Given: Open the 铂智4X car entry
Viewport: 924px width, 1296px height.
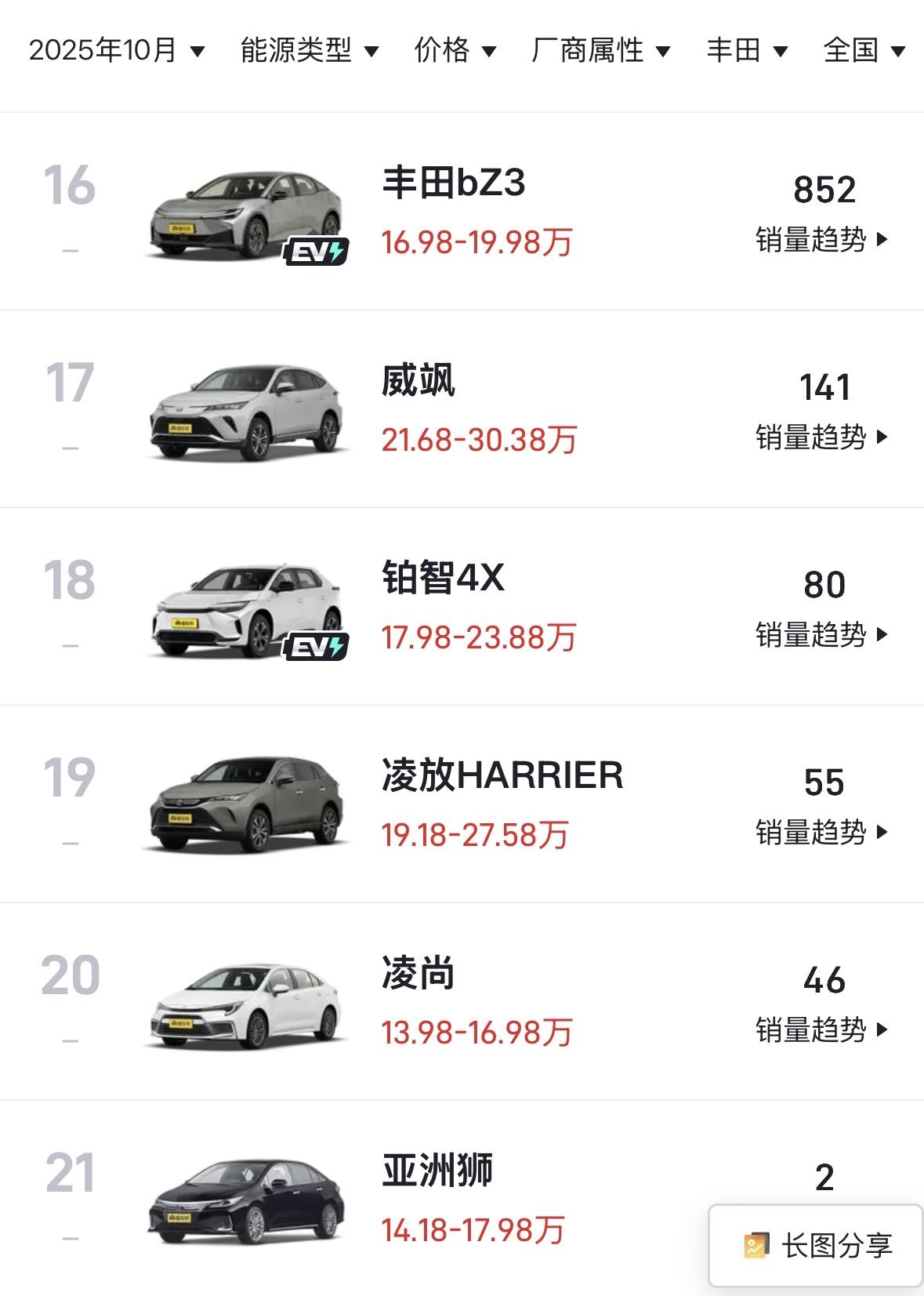Looking at the screenshot, I should (x=443, y=579).
